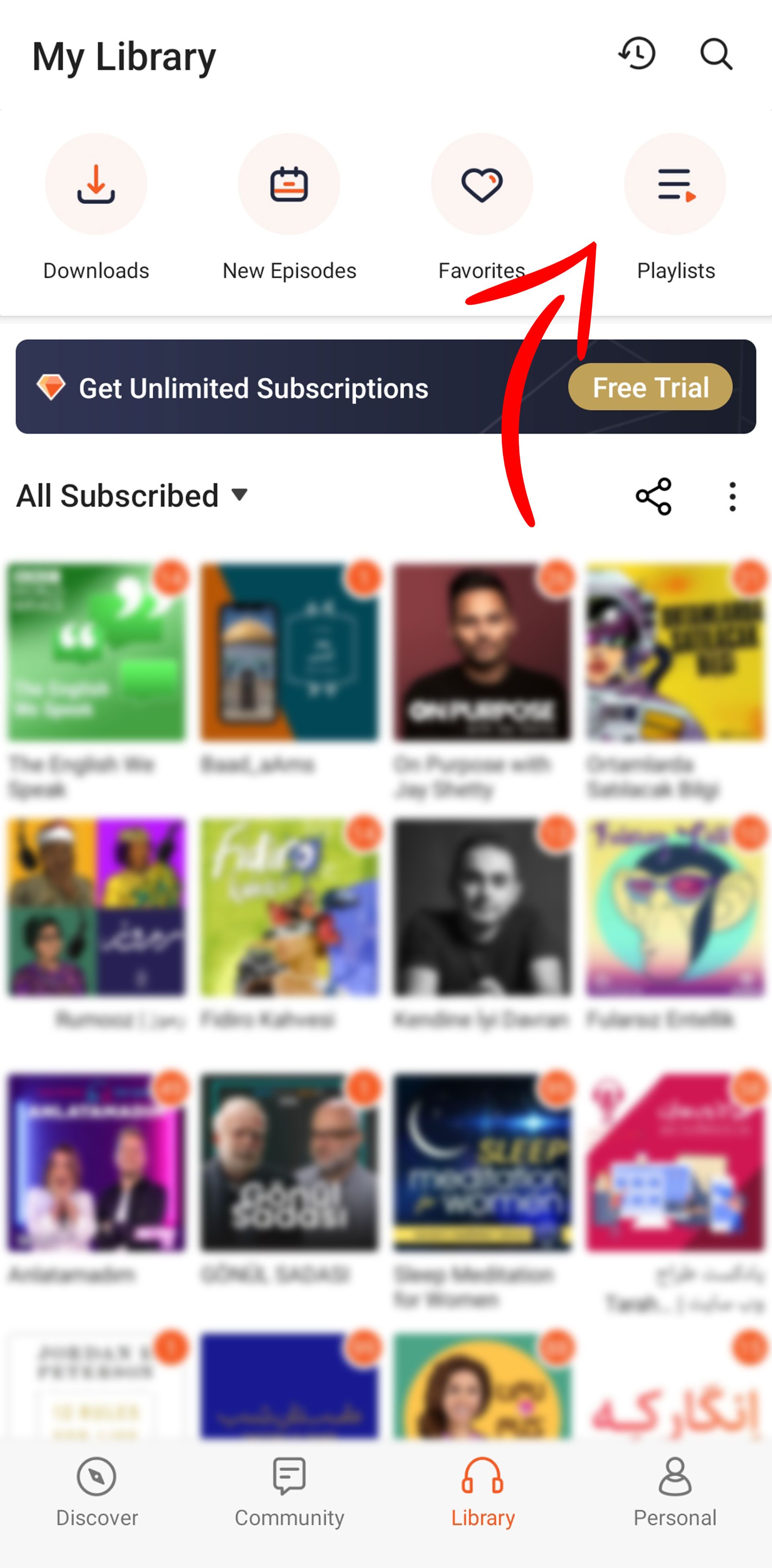Switch to the Community tab

(x=289, y=1491)
